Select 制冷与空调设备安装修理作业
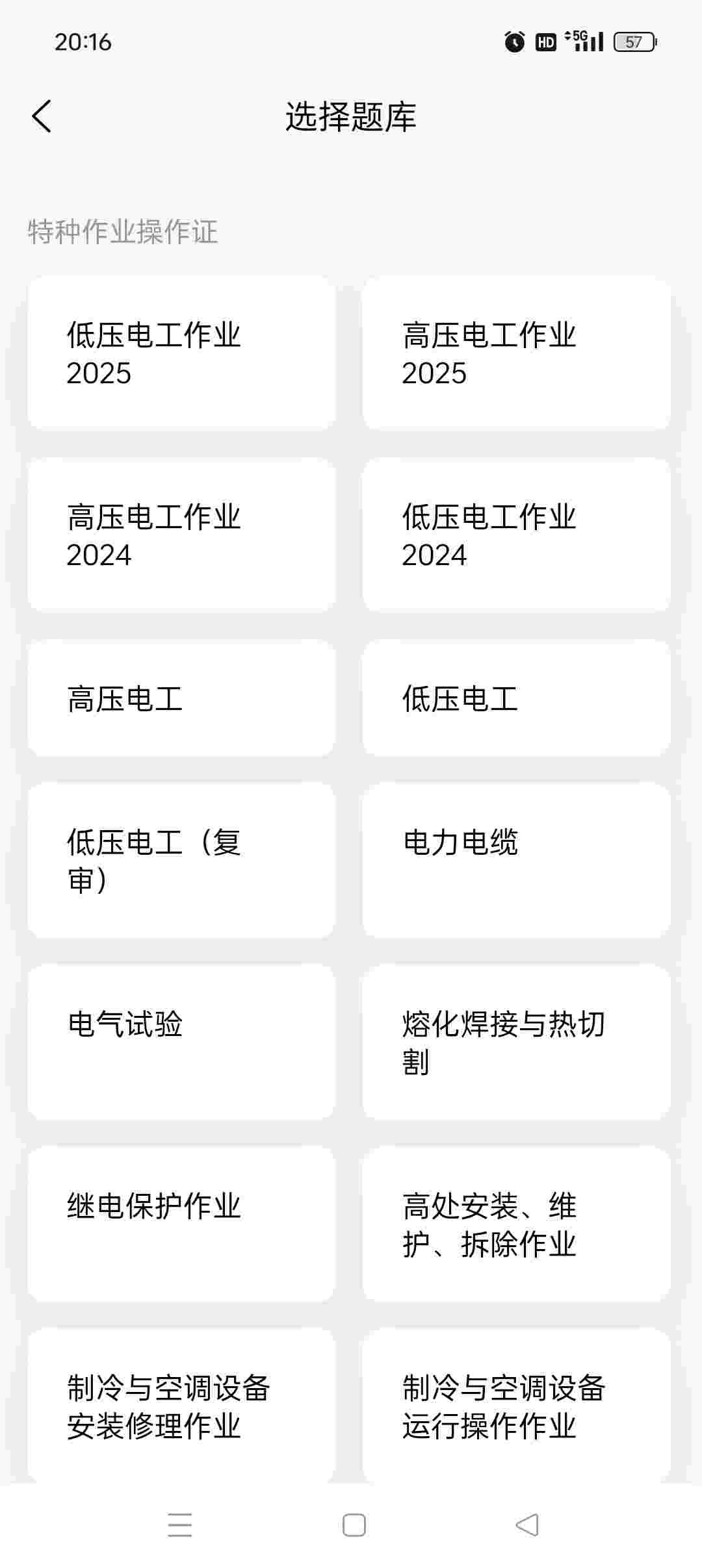 click(181, 1406)
